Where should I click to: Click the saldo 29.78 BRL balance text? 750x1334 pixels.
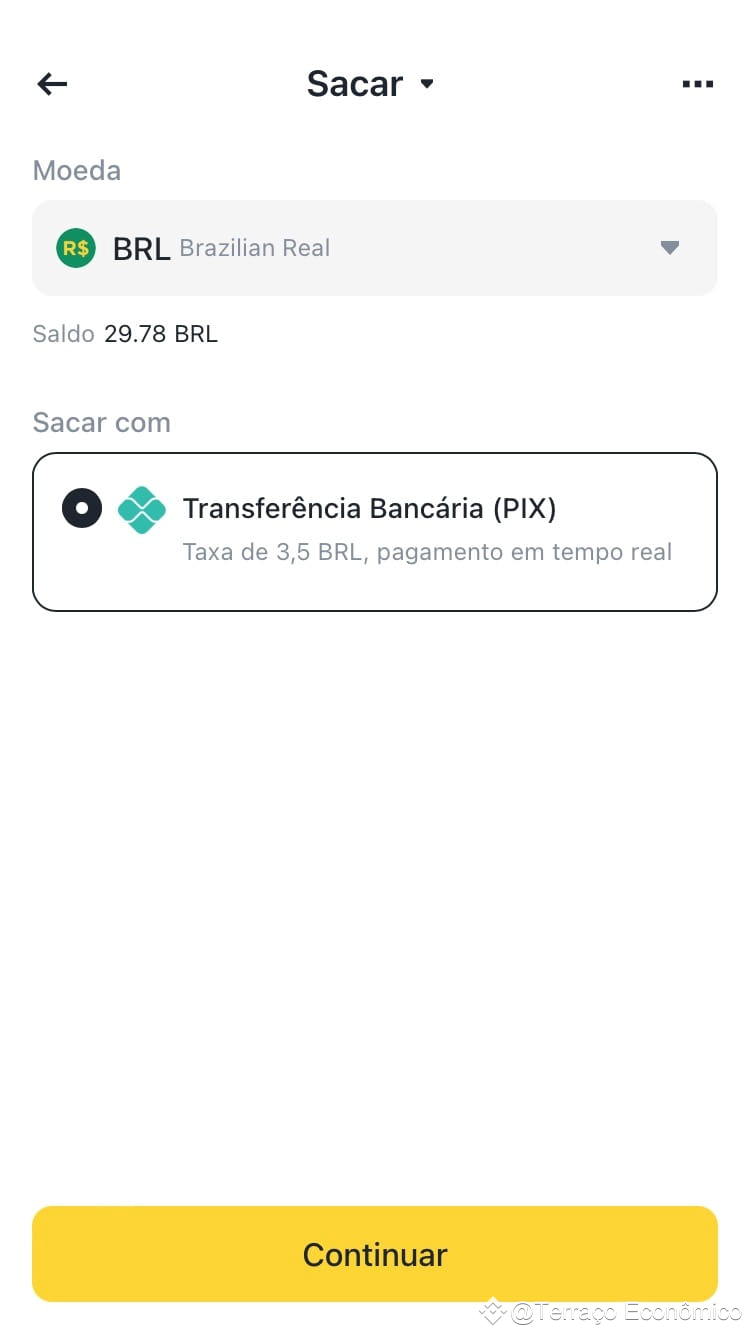pyautogui.click(x=125, y=334)
